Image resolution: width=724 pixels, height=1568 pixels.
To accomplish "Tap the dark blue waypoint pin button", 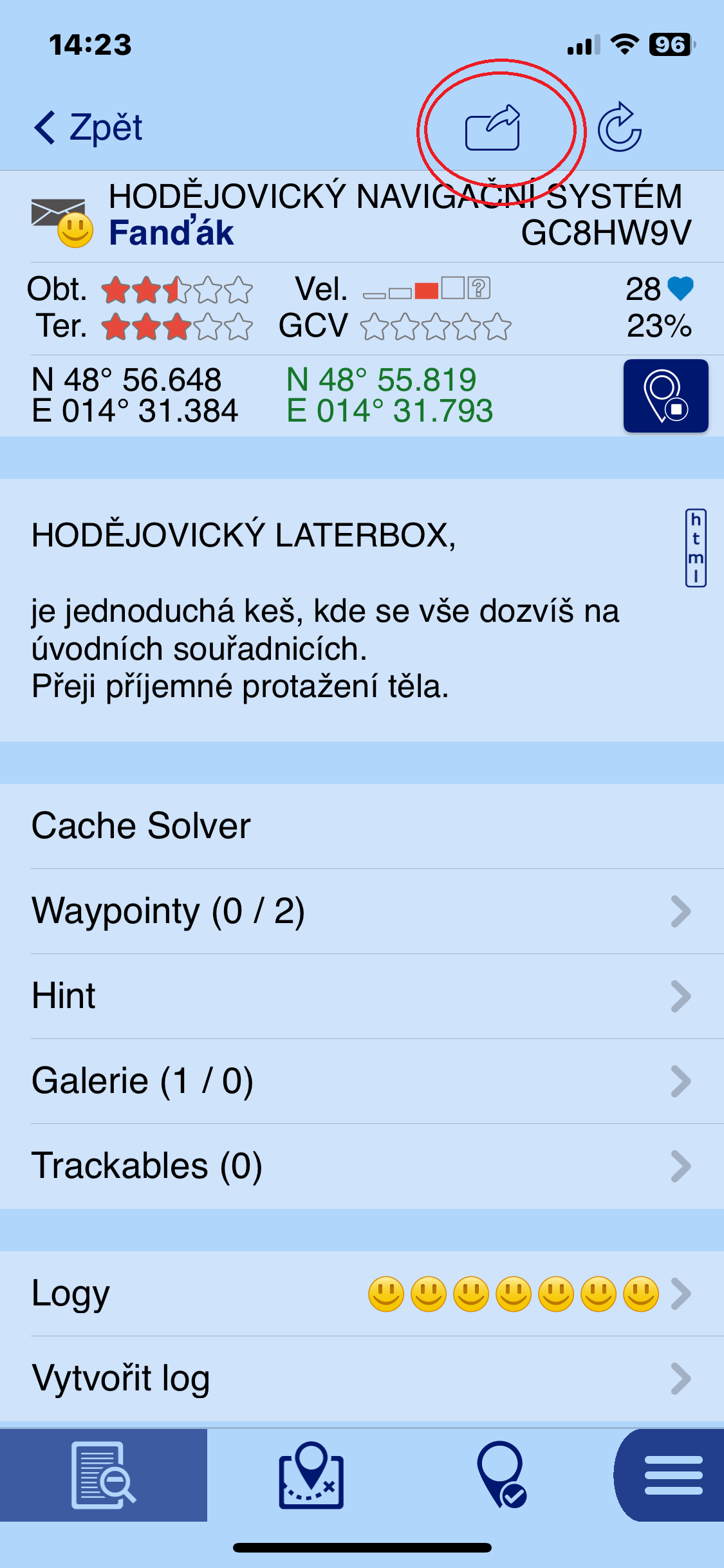I will (x=665, y=395).
